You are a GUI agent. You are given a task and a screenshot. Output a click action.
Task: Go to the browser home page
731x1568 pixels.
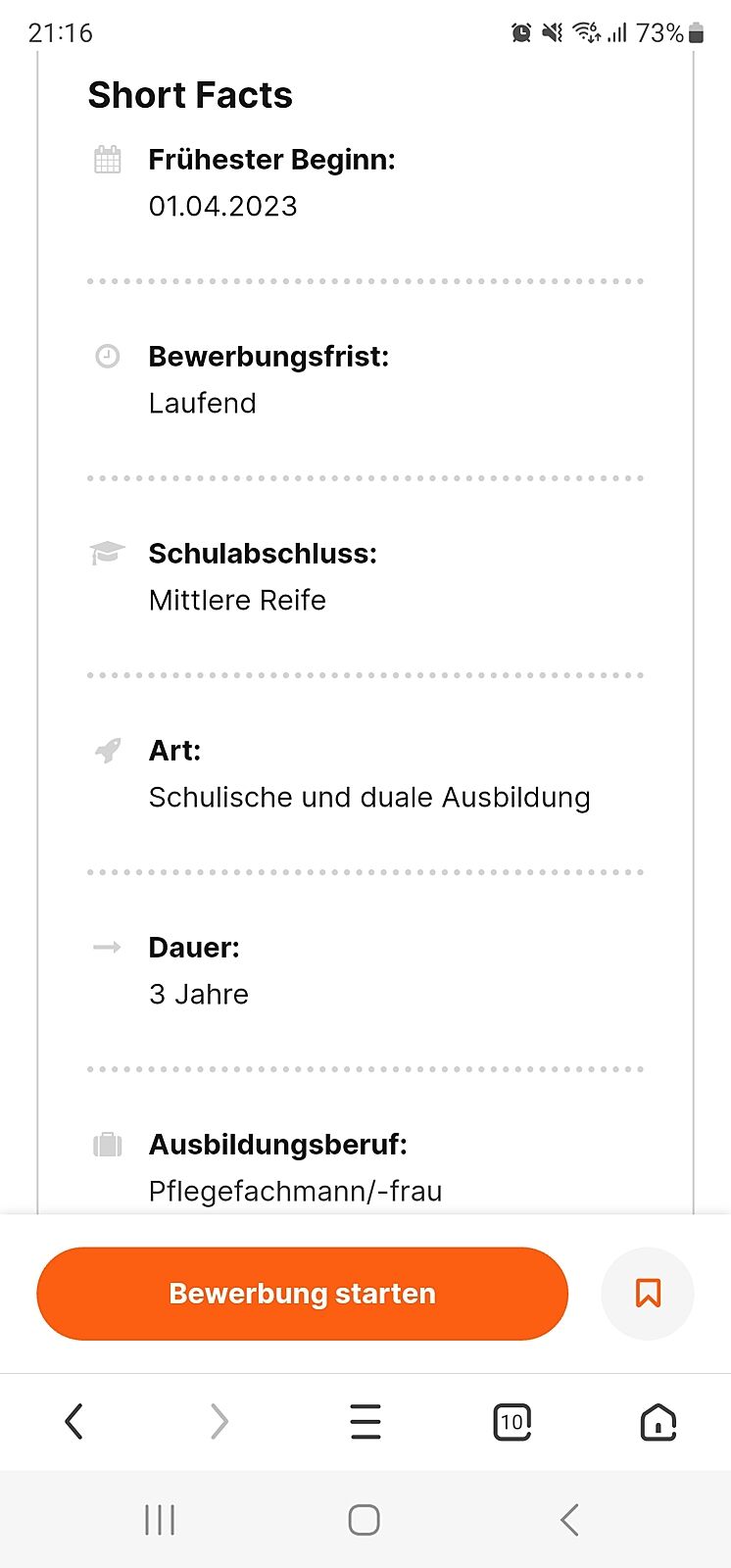(x=658, y=1422)
